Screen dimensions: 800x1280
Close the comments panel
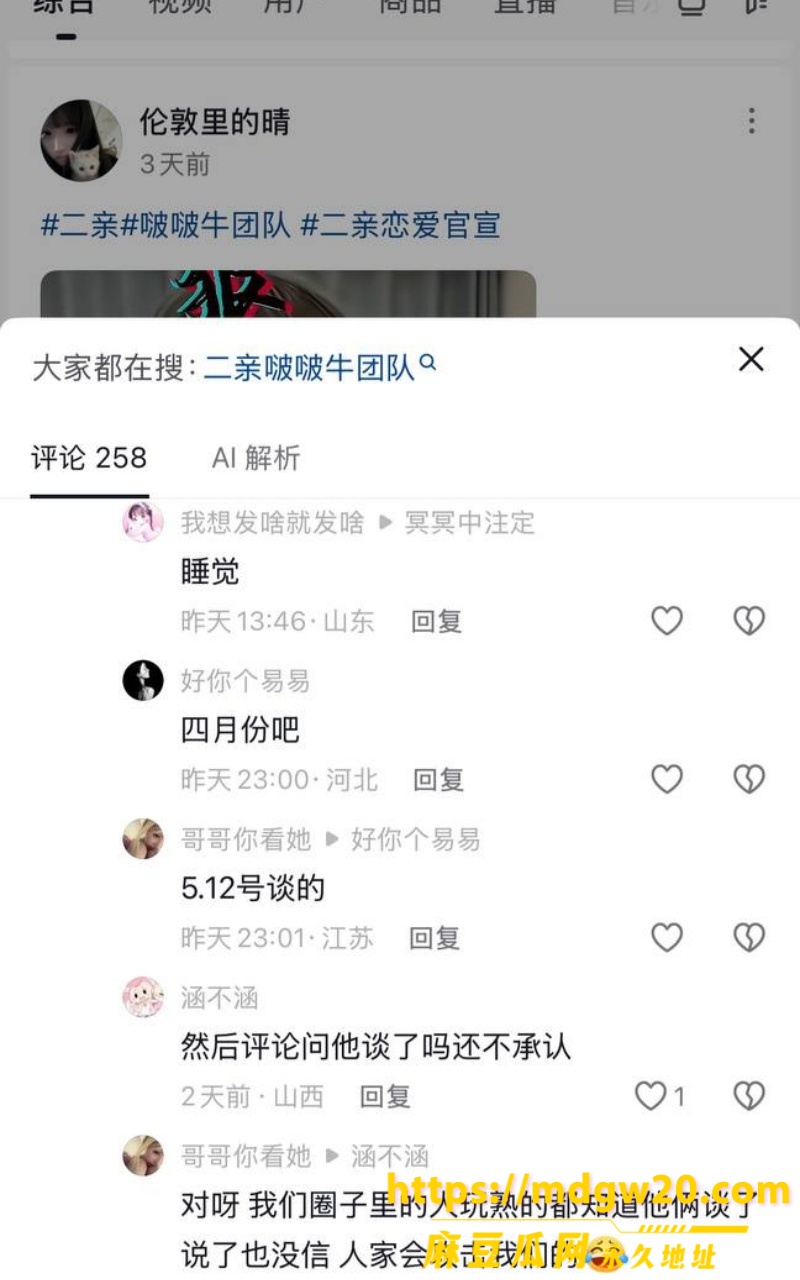click(751, 359)
